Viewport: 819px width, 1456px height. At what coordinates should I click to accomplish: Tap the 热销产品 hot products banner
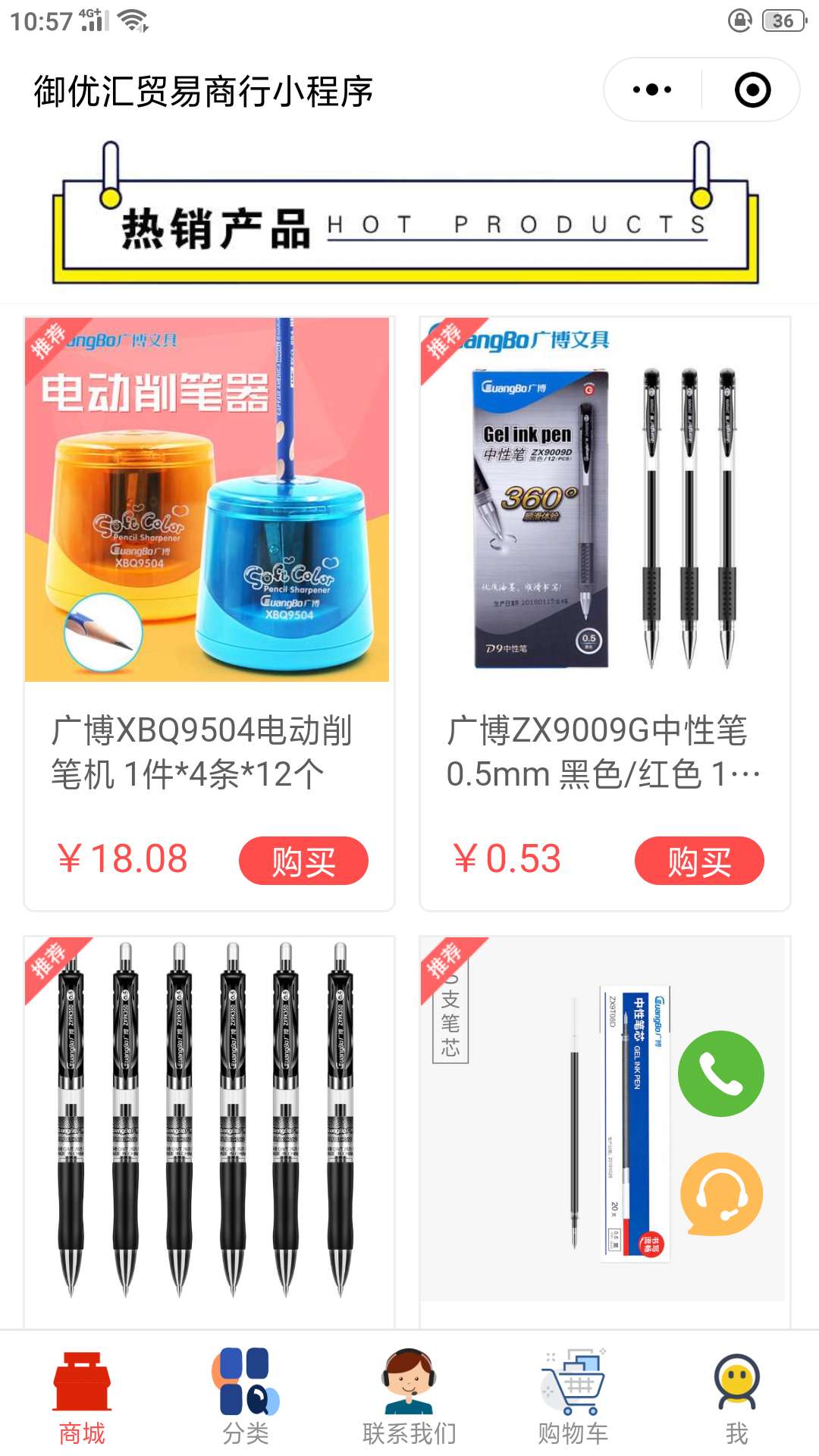(409, 220)
